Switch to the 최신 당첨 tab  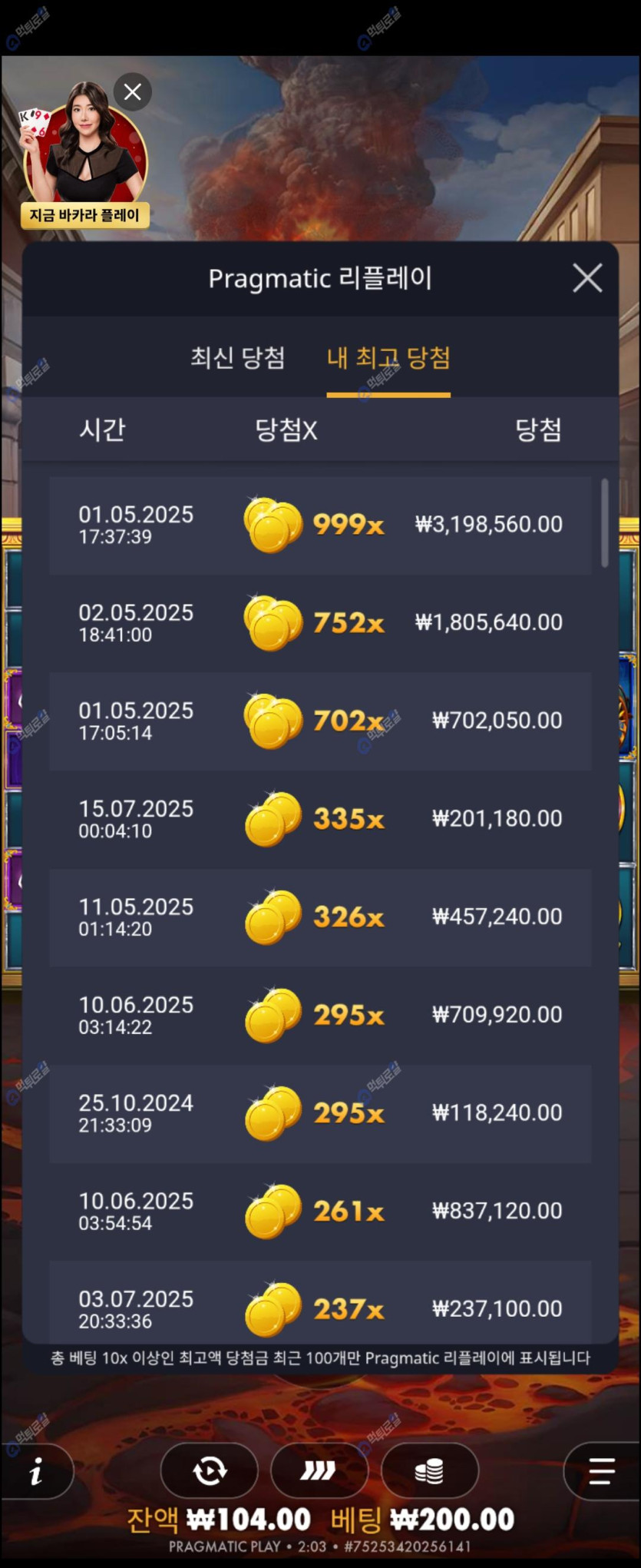pyautogui.click(x=237, y=358)
